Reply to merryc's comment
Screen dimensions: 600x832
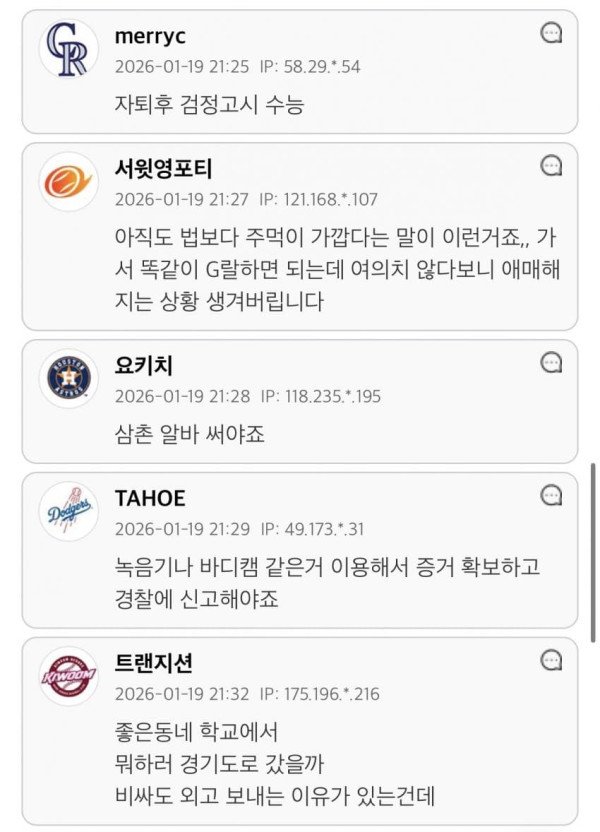pos(551,34)
